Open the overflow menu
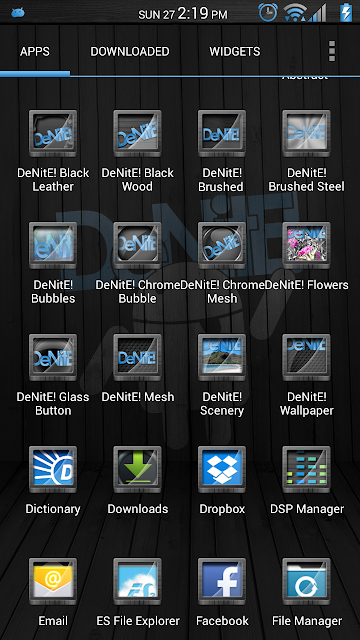This screenshot has width=360, height=640. 332,51
